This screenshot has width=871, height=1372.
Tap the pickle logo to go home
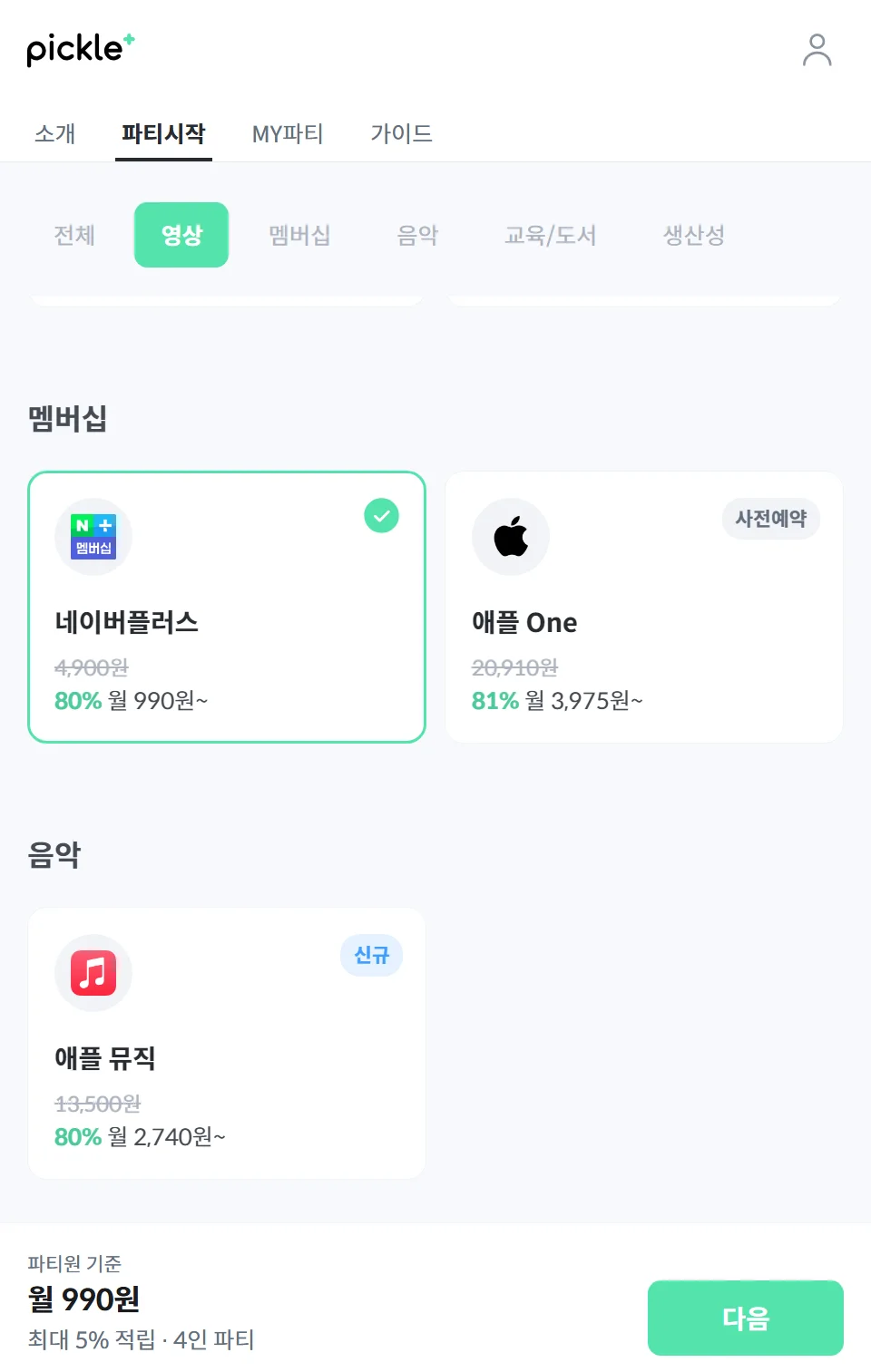pos(80,49)
